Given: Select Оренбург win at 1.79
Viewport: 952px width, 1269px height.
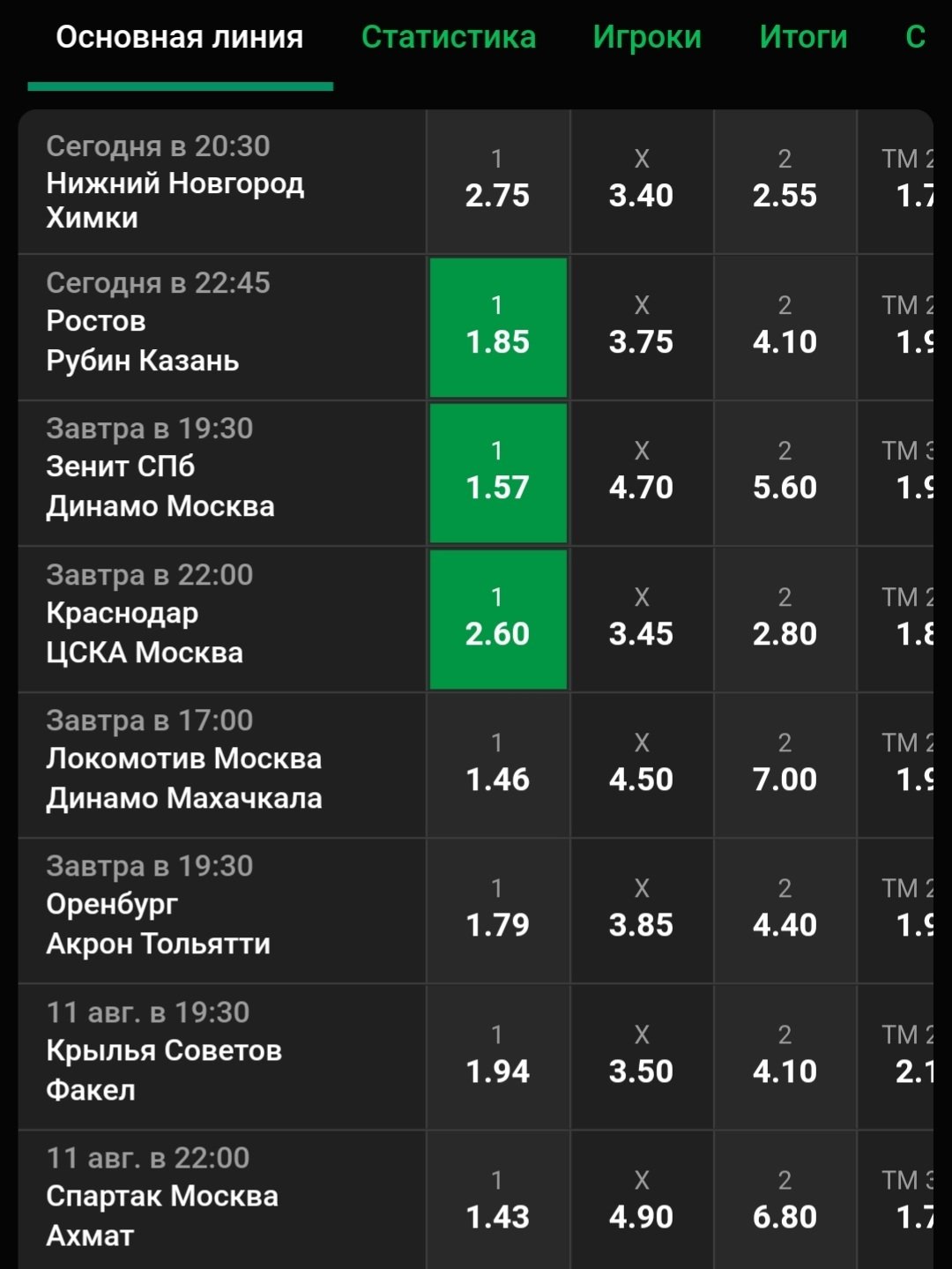Looking at the screenshot, I should [x=498, y=910].
